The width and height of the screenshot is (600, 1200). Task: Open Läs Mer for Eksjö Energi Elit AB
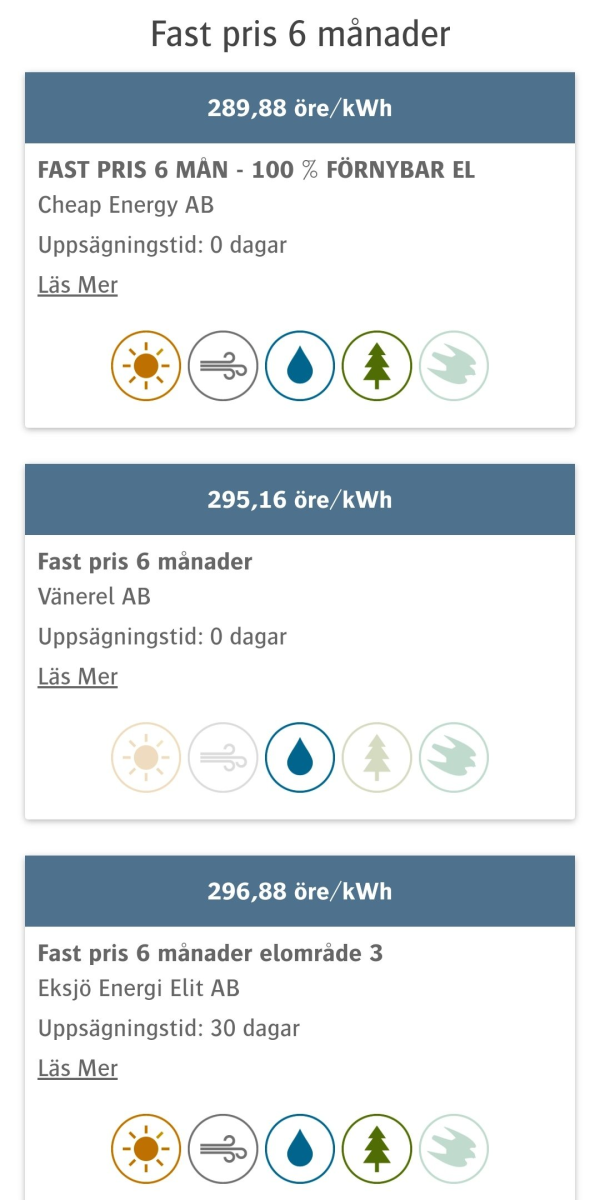coord(78,1069)
